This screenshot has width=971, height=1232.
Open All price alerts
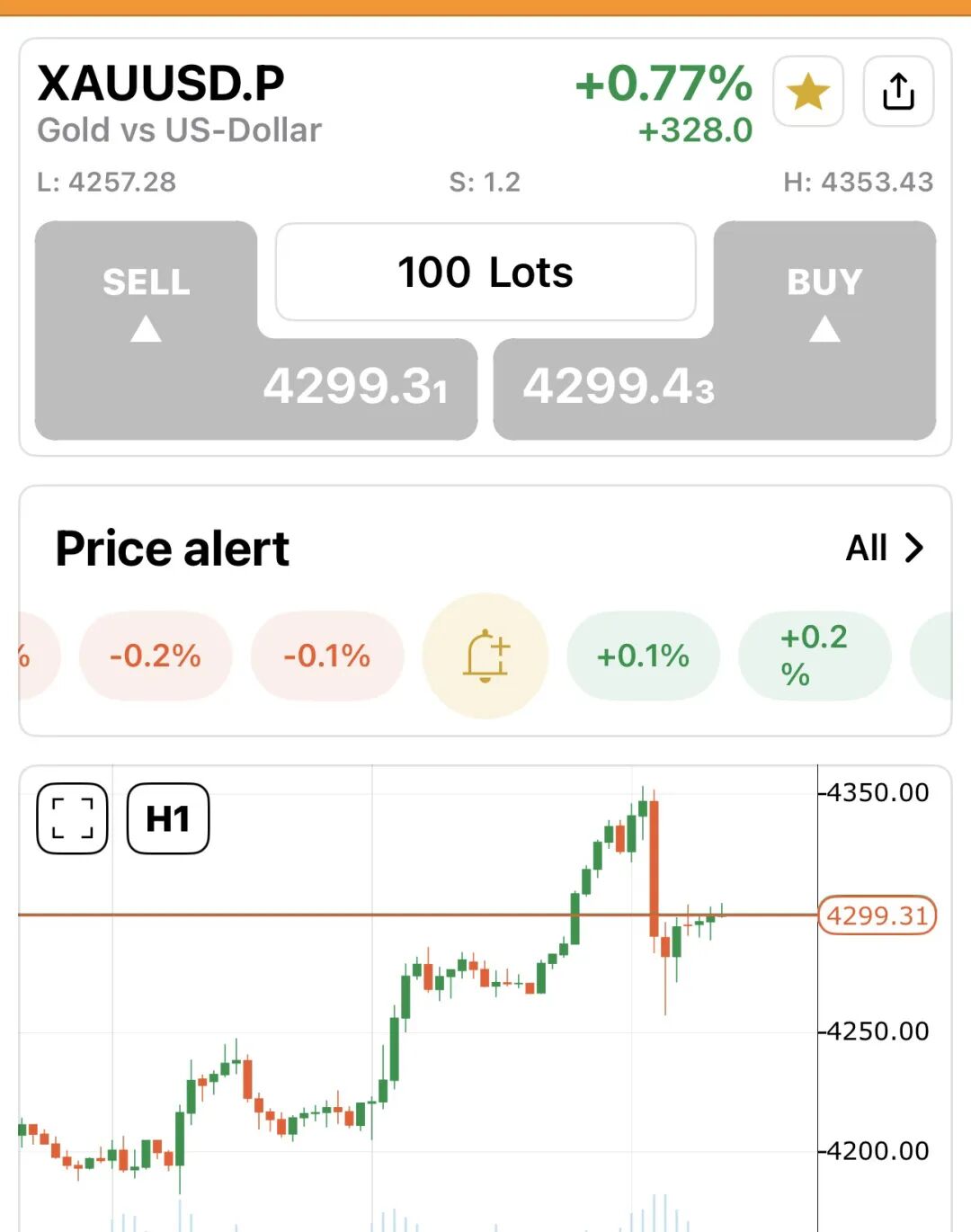point(885,548)
